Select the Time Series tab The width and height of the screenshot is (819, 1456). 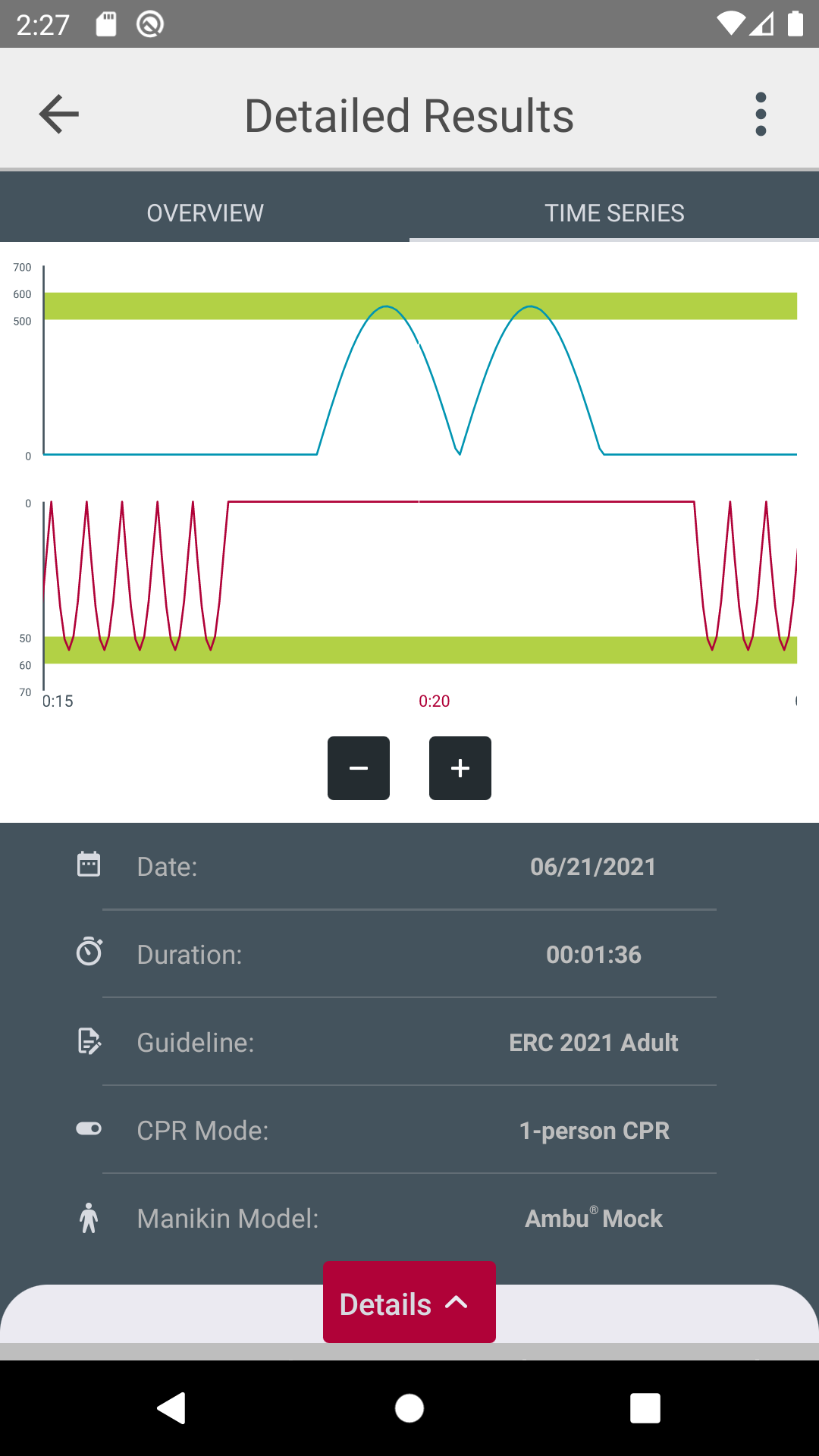(614, 212)
